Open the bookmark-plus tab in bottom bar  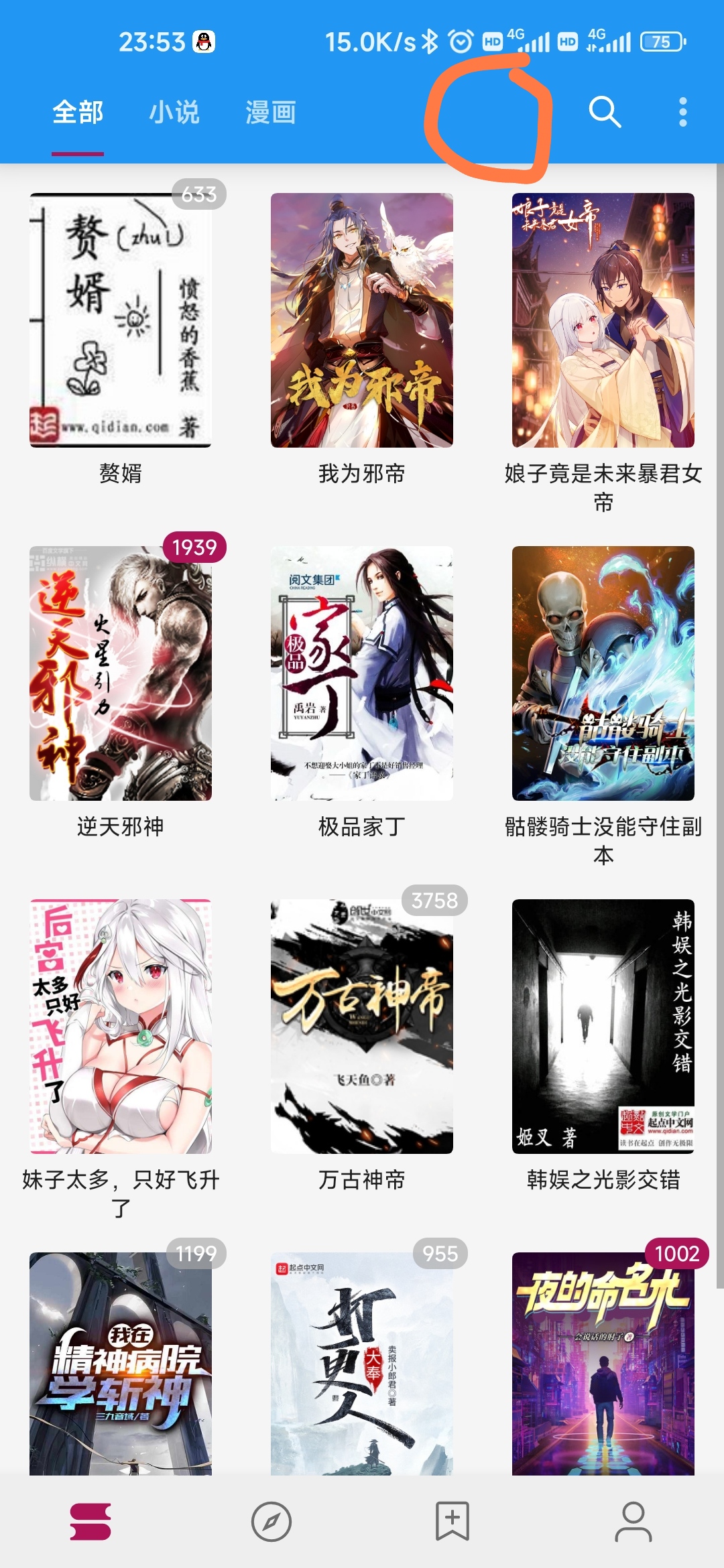click(452, 1522)
